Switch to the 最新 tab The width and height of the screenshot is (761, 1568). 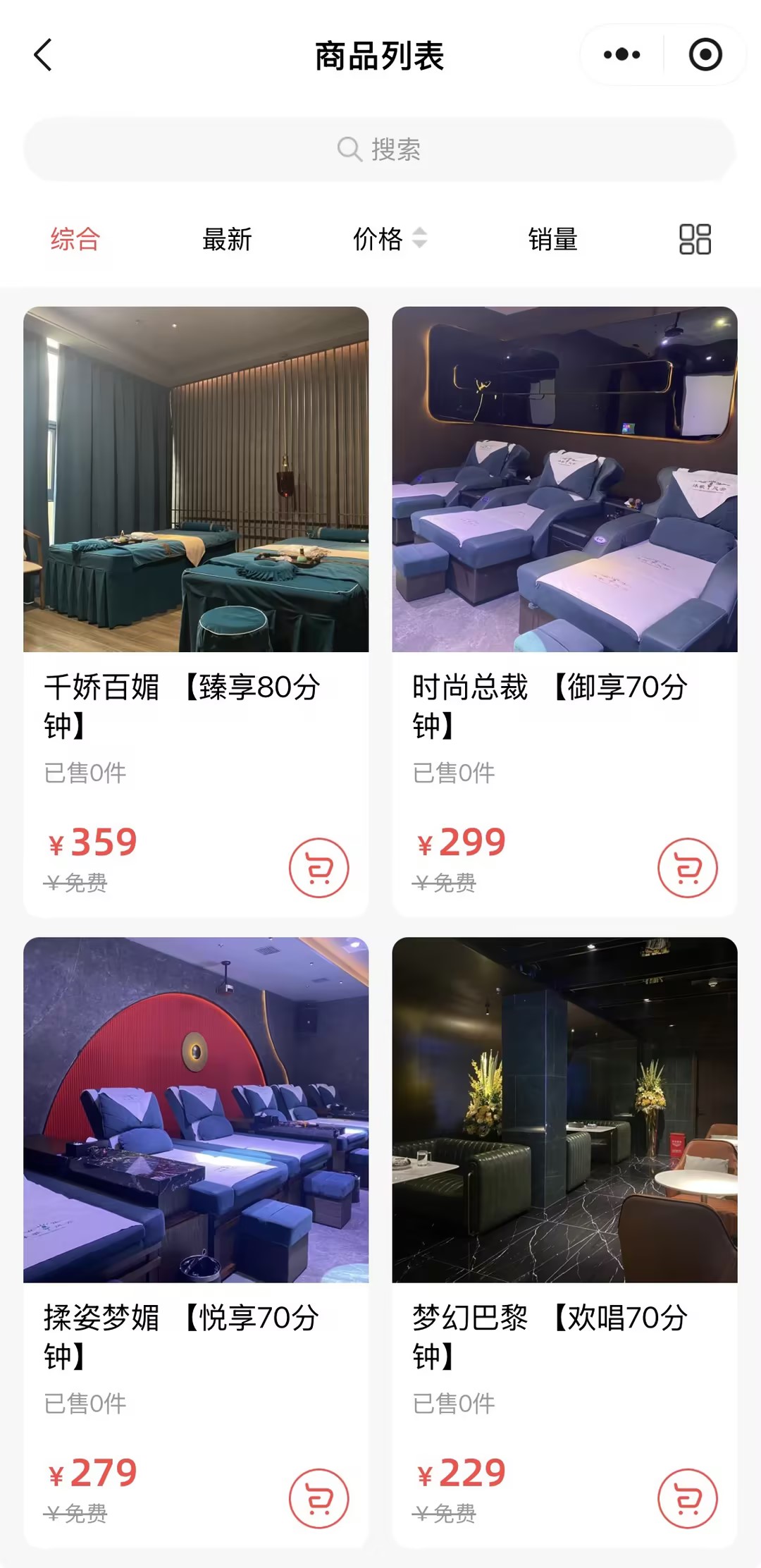[227, 240]
